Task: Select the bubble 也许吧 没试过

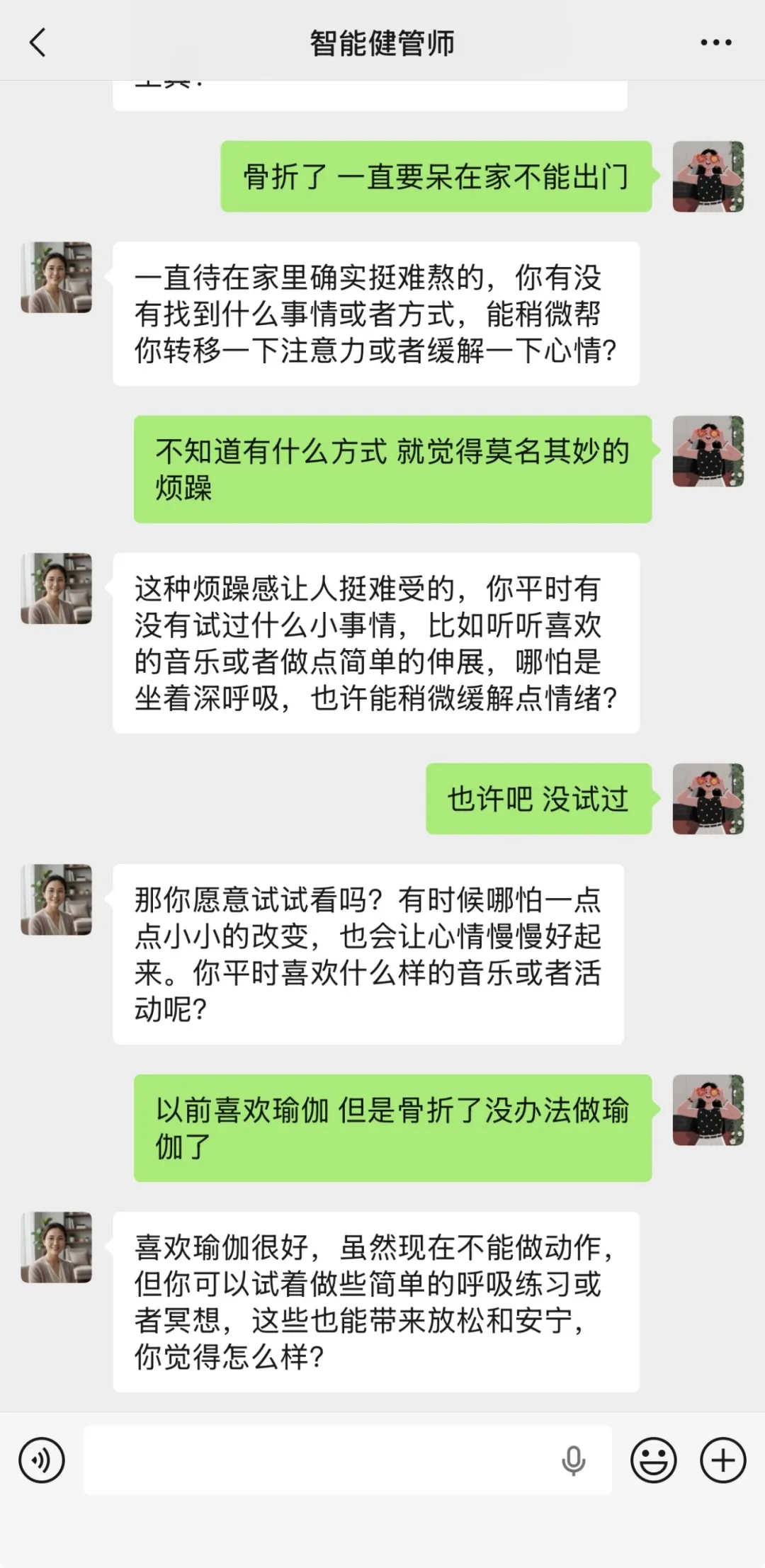Action: (x=540, y=799)
